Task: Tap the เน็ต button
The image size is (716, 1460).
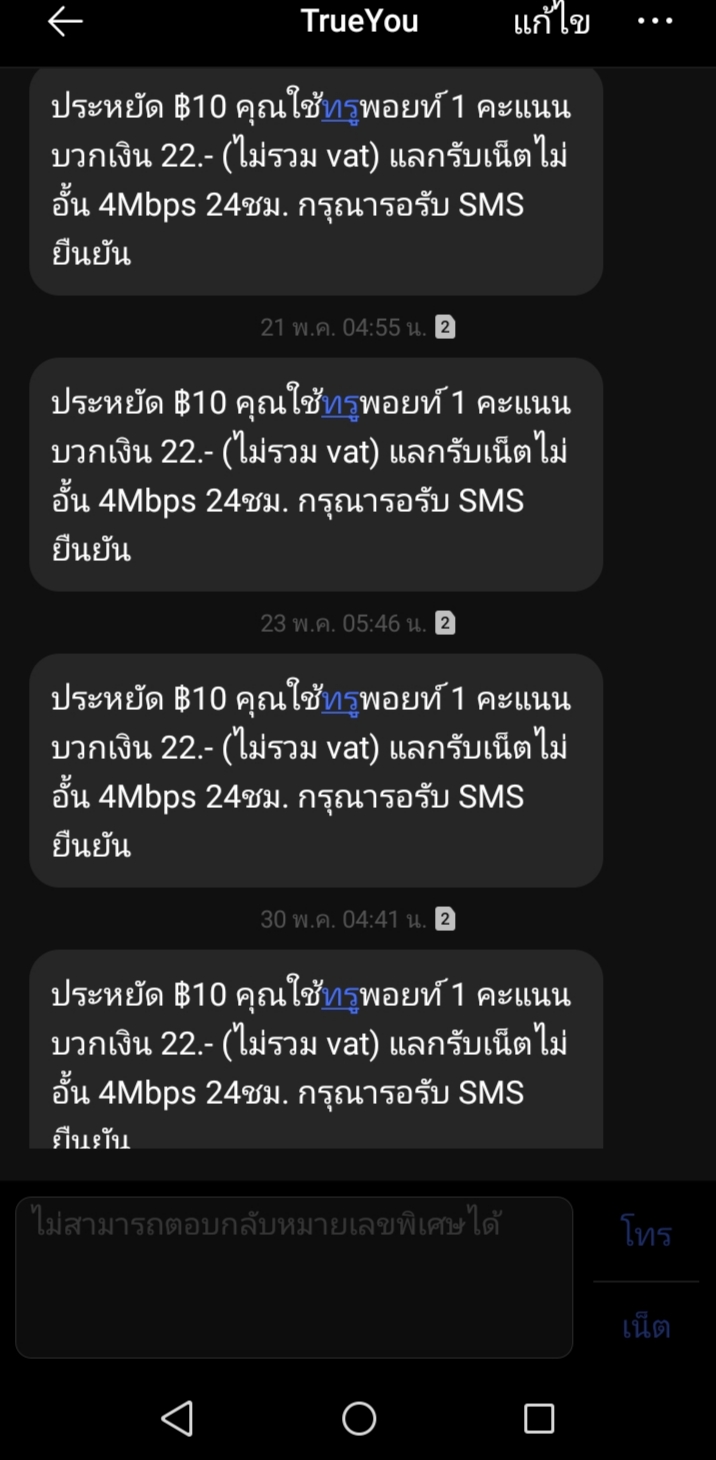Action: click(x=646, y=1327)
